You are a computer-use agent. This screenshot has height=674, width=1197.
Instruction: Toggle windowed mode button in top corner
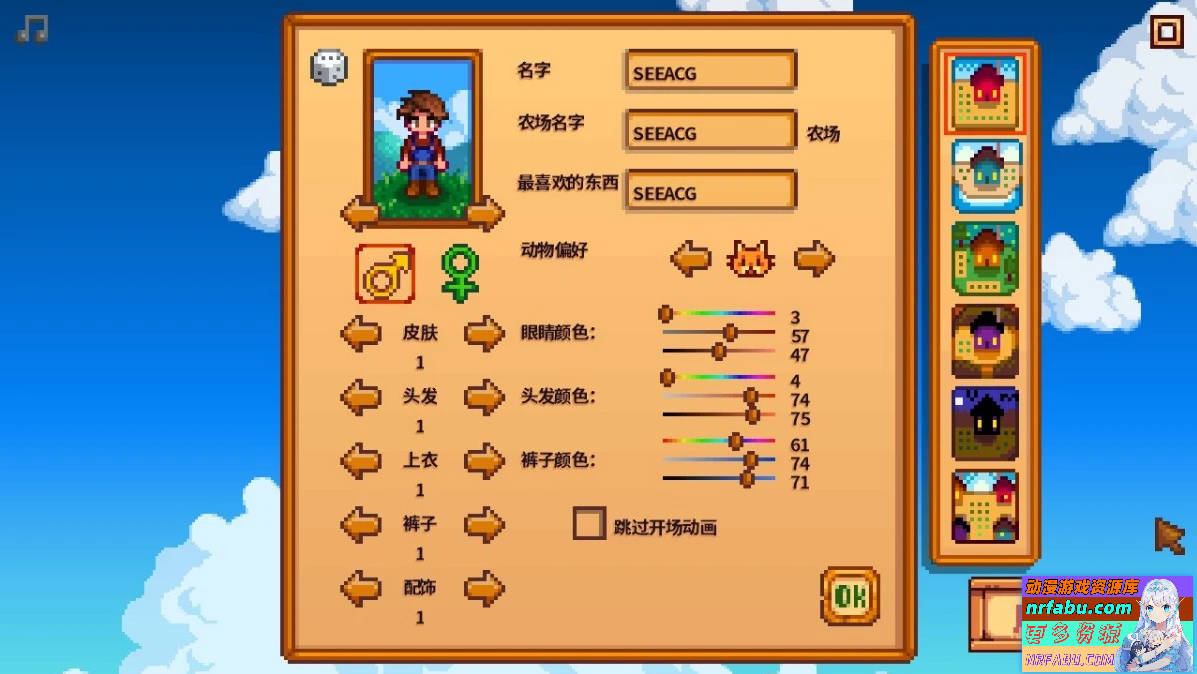[x=1166, y=32]
